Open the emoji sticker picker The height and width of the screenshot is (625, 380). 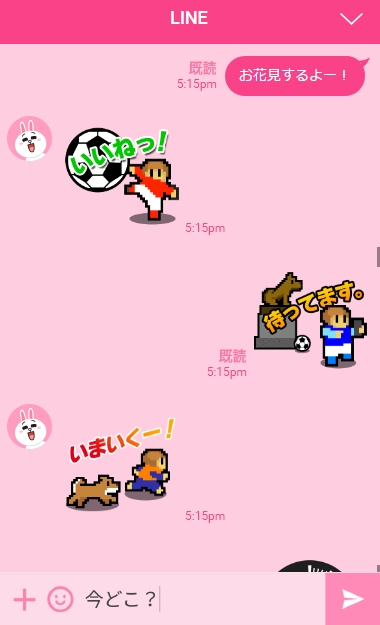click(60, 599)
